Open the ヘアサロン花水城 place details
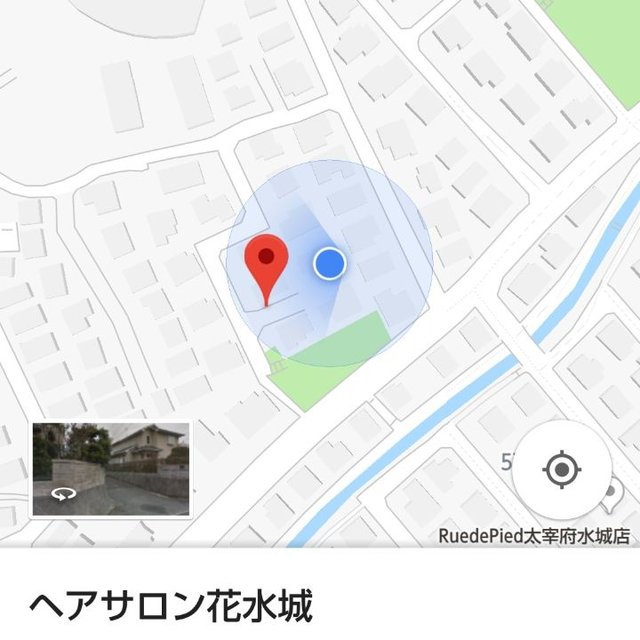 point(170,605)
